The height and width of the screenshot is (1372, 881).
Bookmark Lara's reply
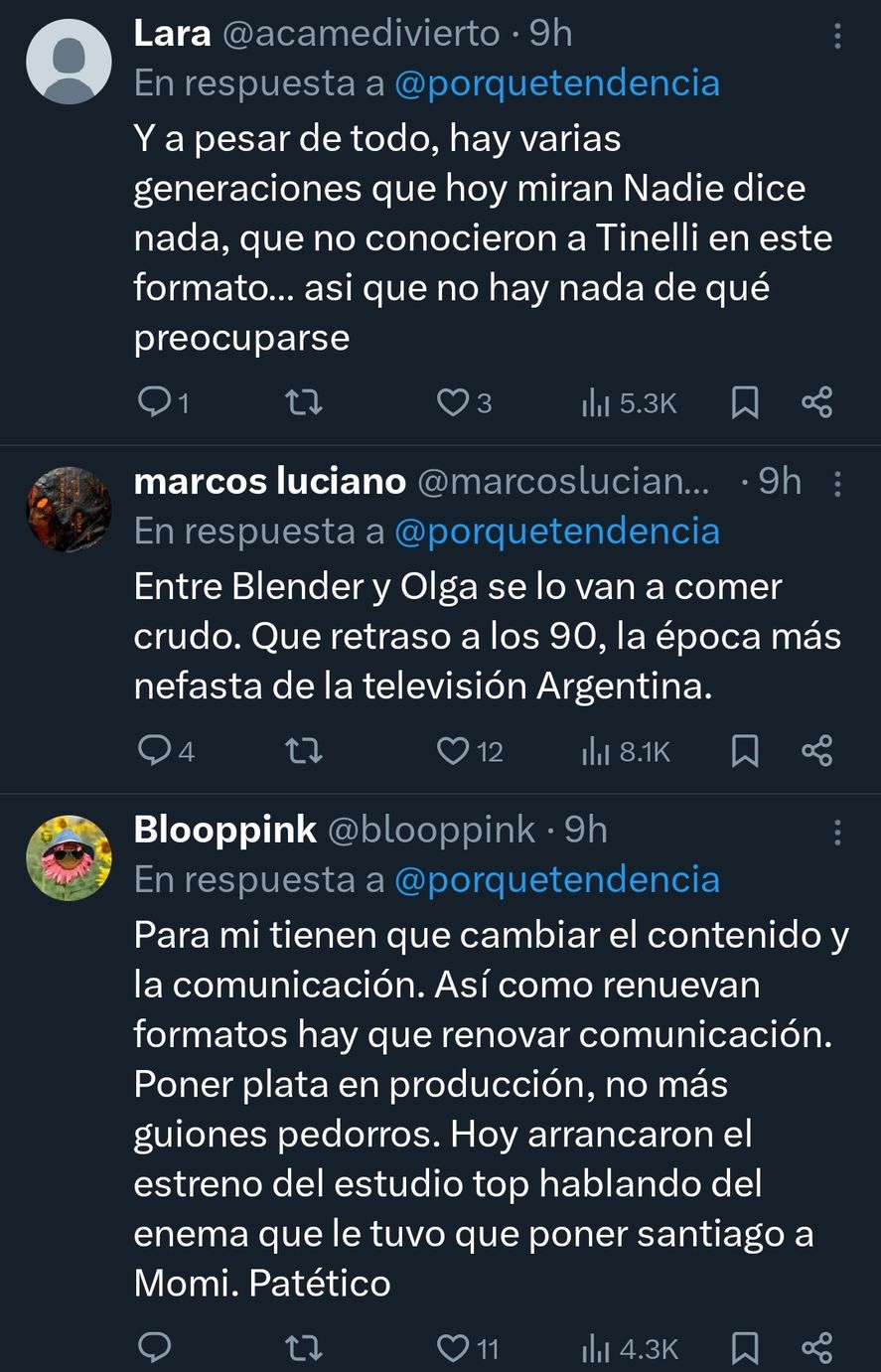(x=745, y=402)
